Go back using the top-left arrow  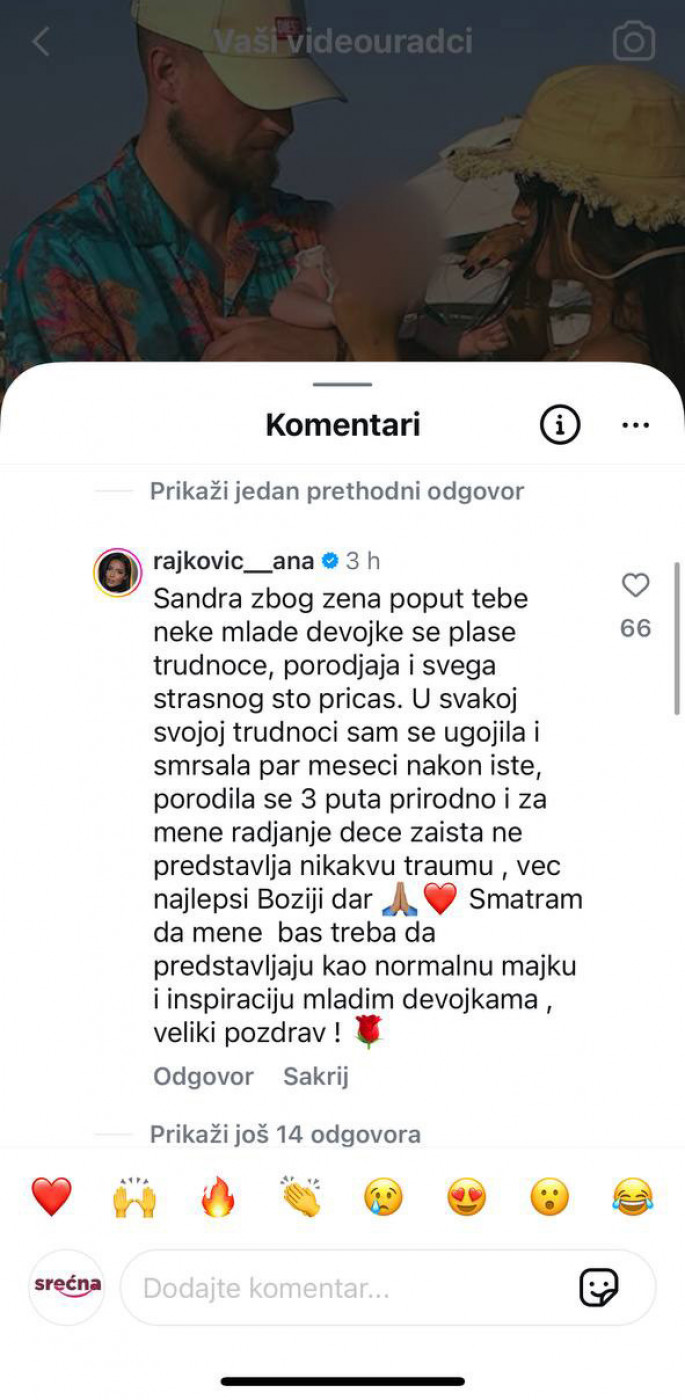pyautogui.click(x=41, y=42)
